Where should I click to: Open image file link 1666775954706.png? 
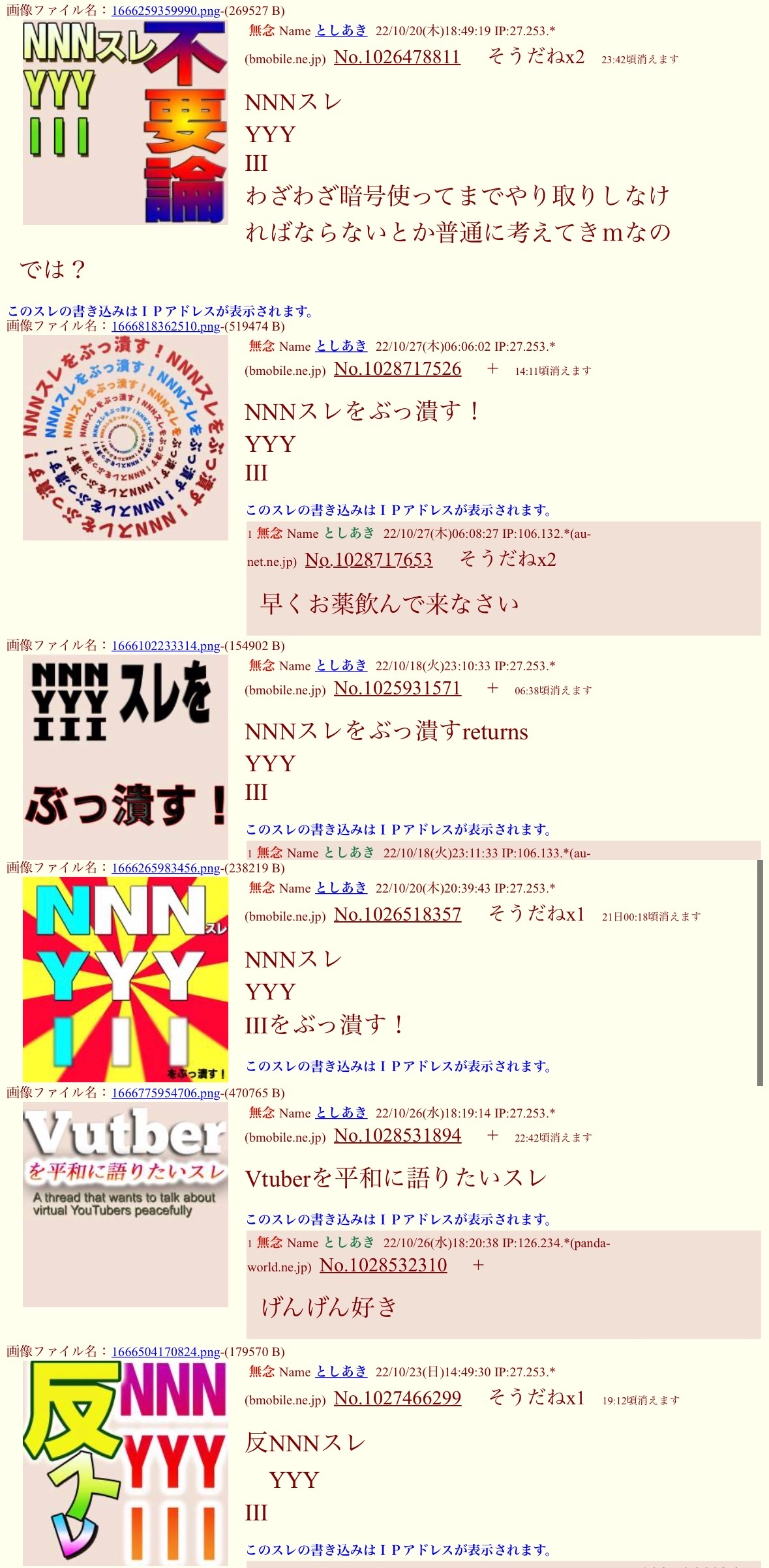[x=166, y=1093]
